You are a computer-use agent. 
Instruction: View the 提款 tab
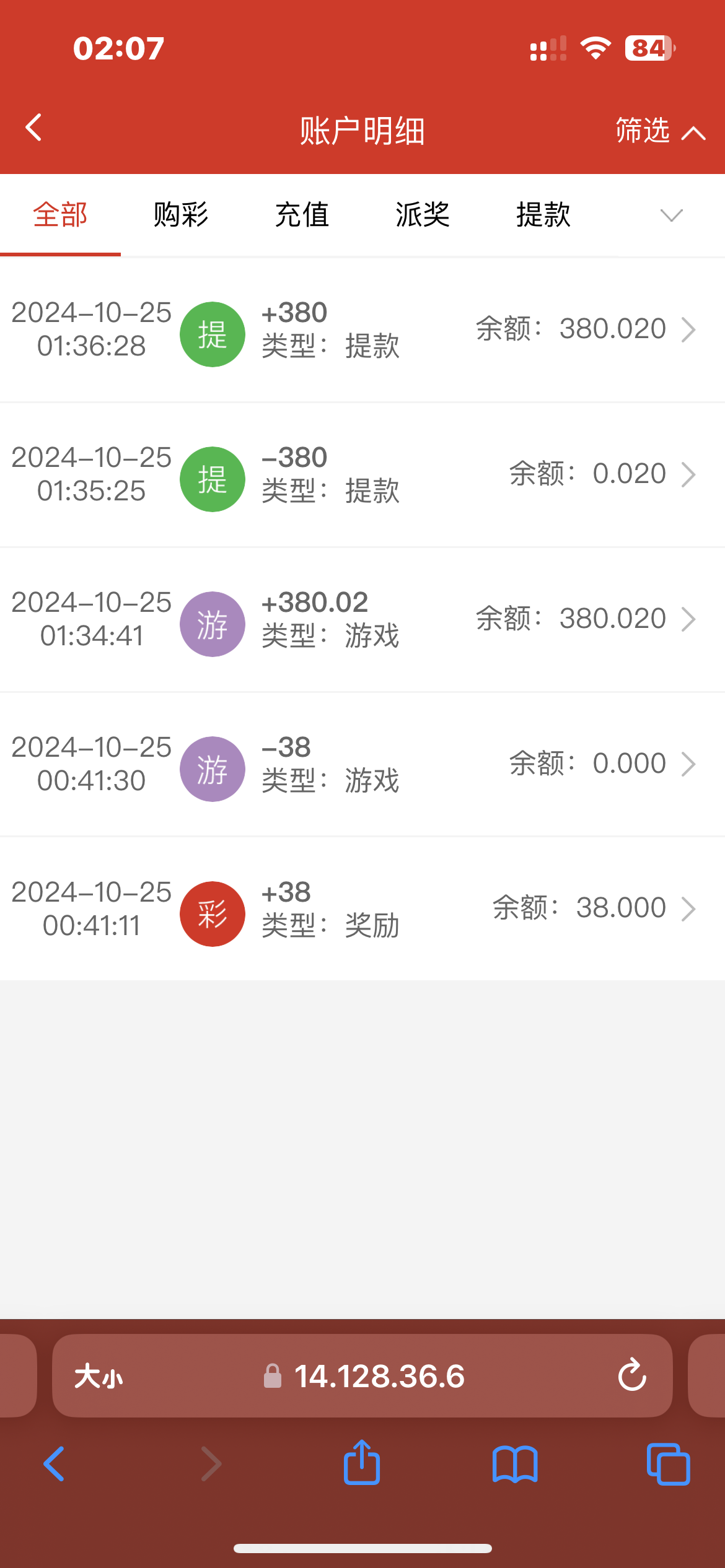(543, 216)
